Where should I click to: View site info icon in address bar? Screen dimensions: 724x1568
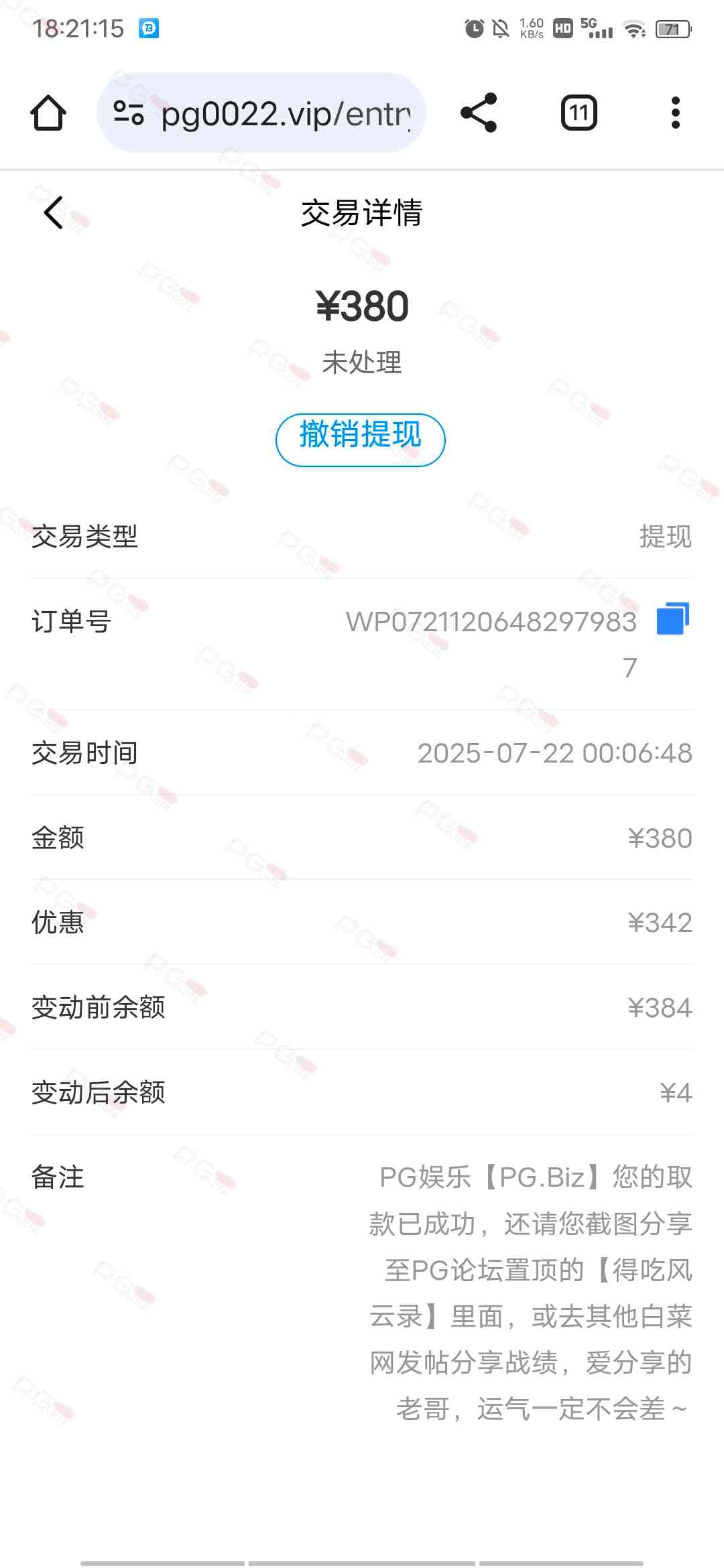(x=129, y=113)
